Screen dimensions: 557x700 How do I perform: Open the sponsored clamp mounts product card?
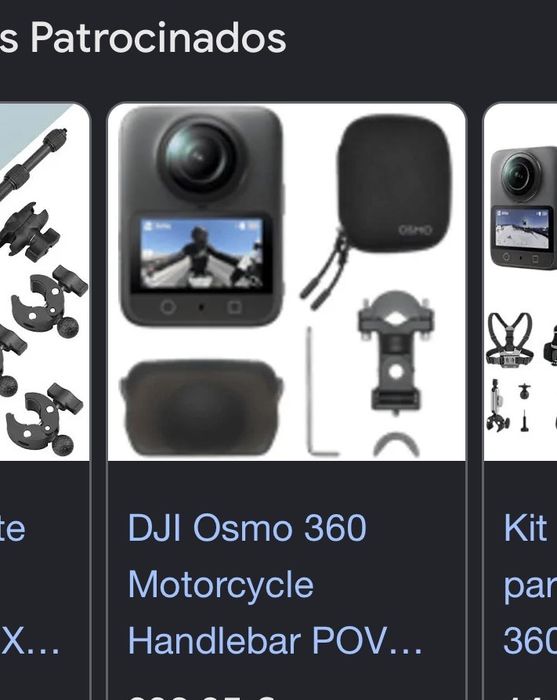(x=45, y=401)
